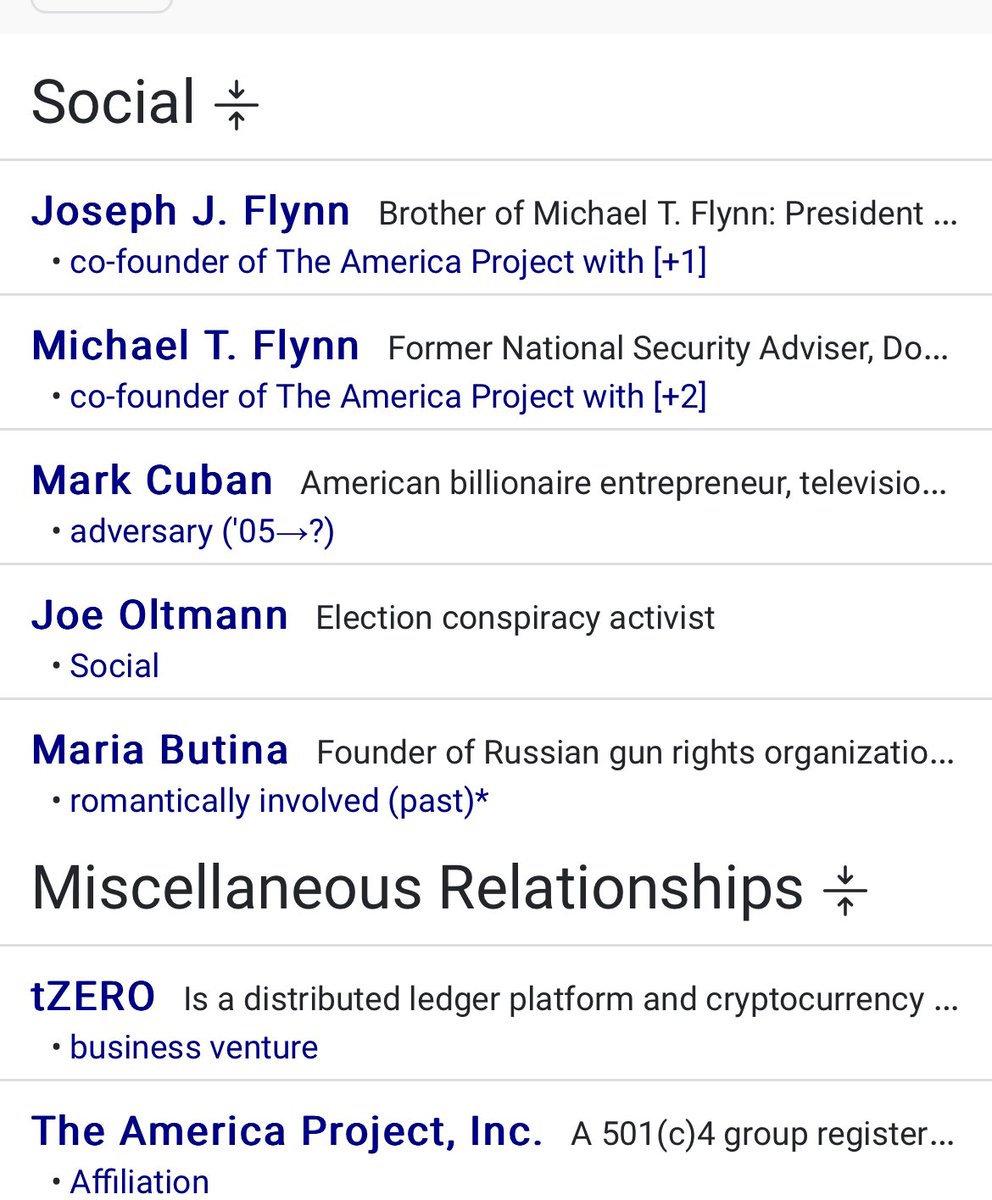Open Michael T. Flynn's profile
The image size is (992, 1200).
pyautogui.click(x=195, y=346)
